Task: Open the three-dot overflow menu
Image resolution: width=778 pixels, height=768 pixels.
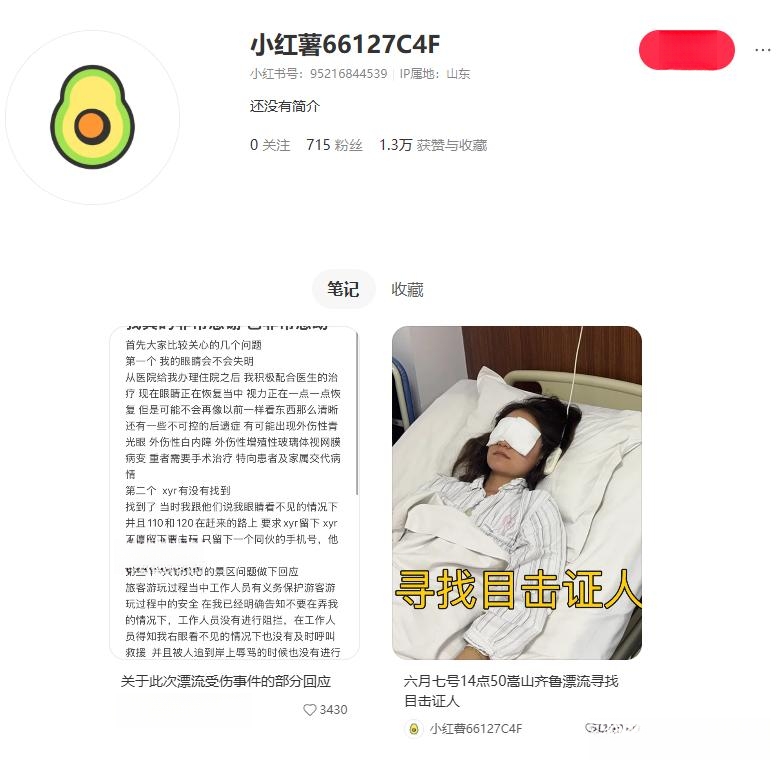Action: (763, 50)
